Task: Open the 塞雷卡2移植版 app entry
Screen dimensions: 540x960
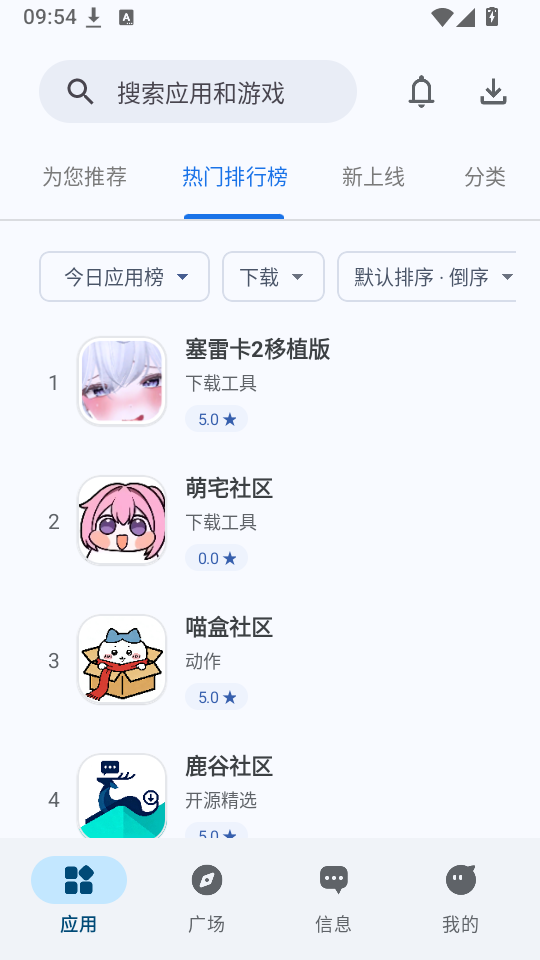Action: (270, 382)
